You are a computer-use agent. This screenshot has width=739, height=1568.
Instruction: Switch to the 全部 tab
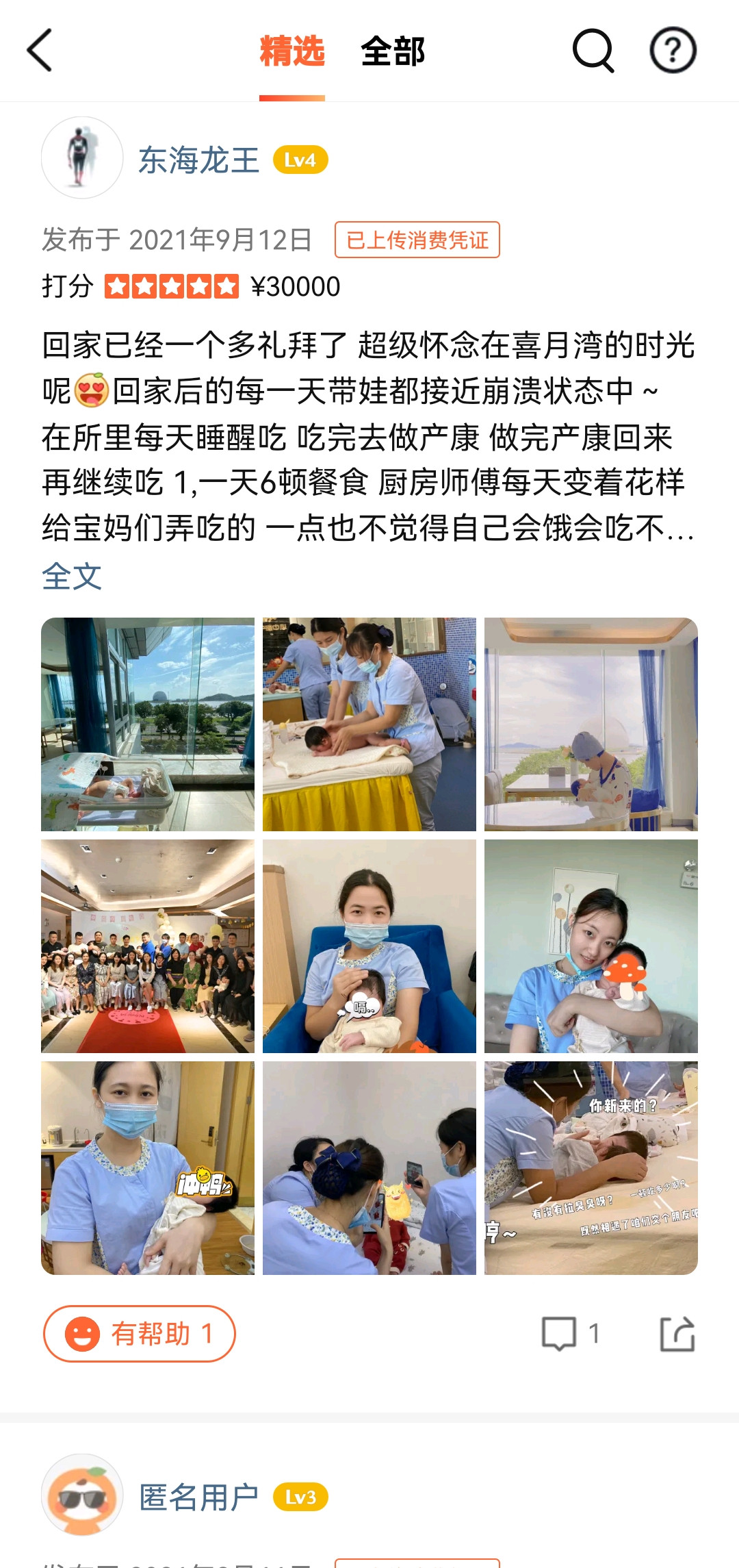click(x=393, y=52)
